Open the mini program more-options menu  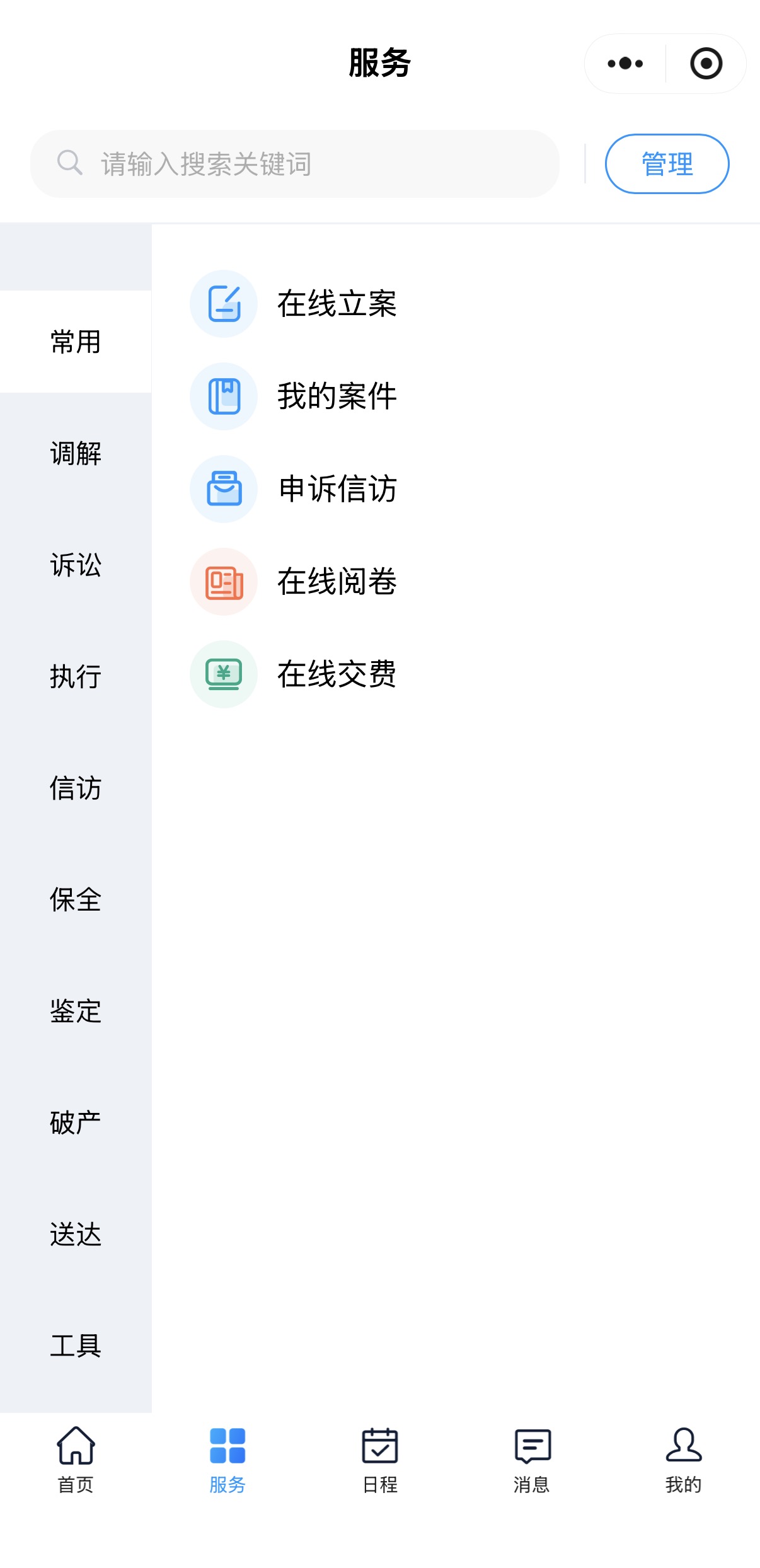coord(625,64)
